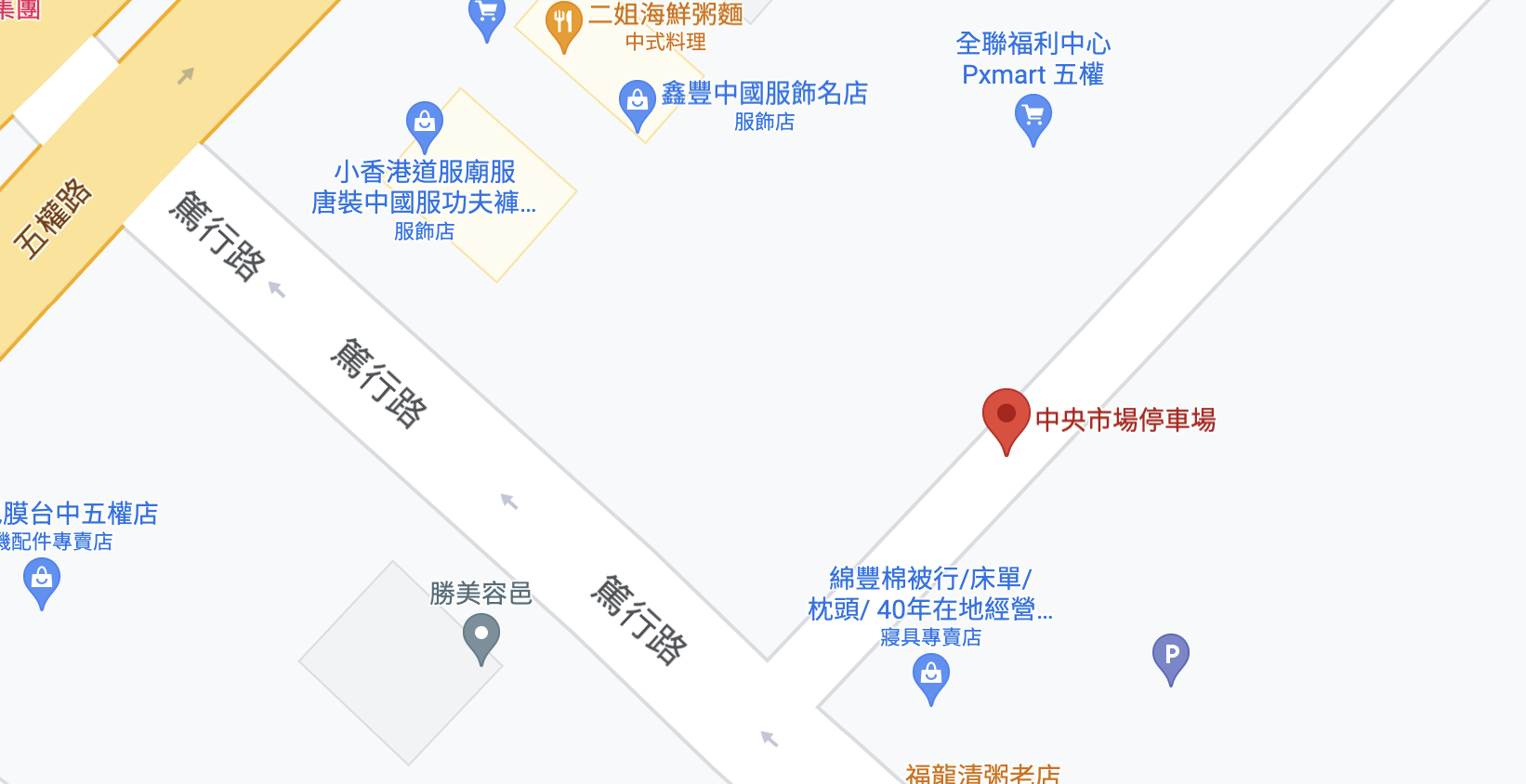Select the 勝美容邑 gray location pin
The width and height of the screenshot is (1526, 784).
tap(481, 636)
